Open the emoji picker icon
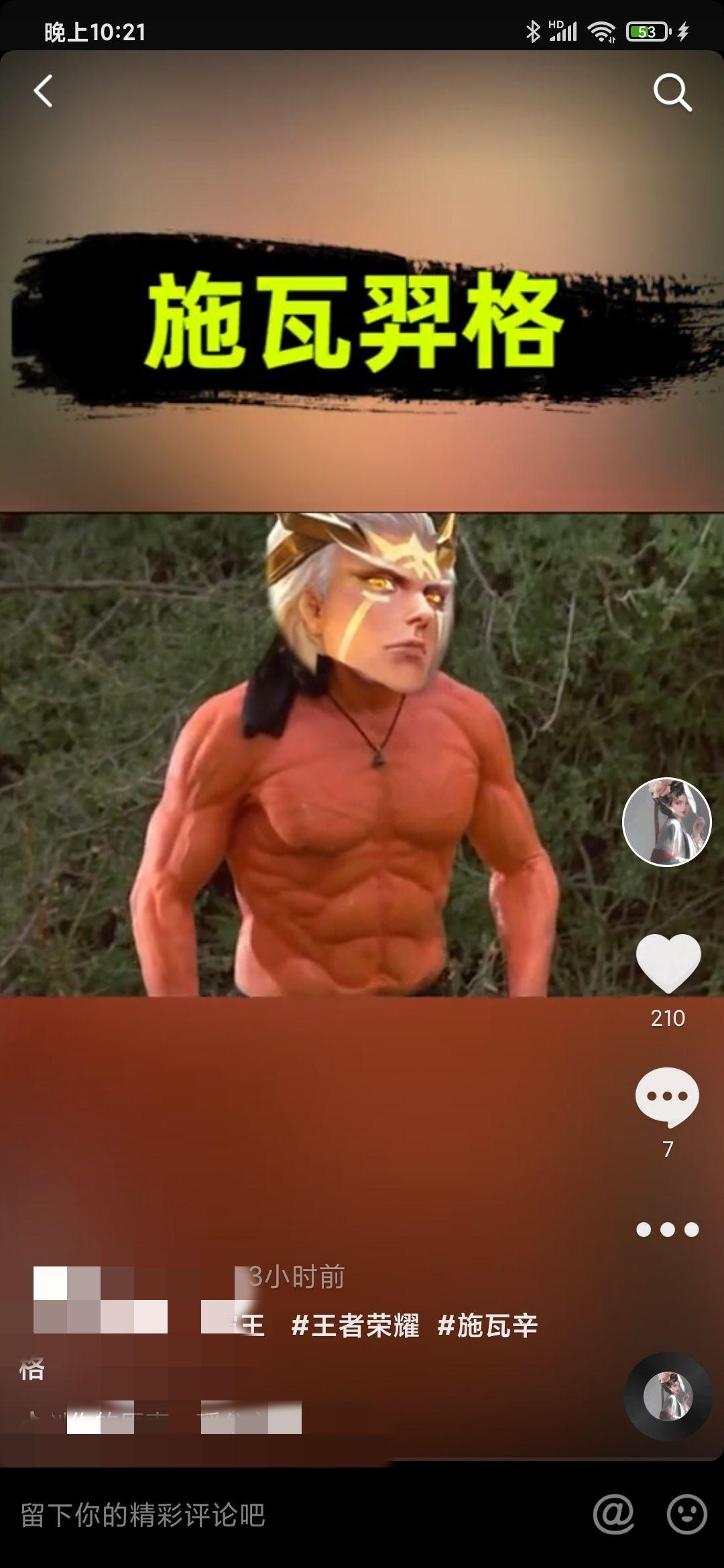Viewport: 724px width, 1568px height. [x=686, y=1514]
